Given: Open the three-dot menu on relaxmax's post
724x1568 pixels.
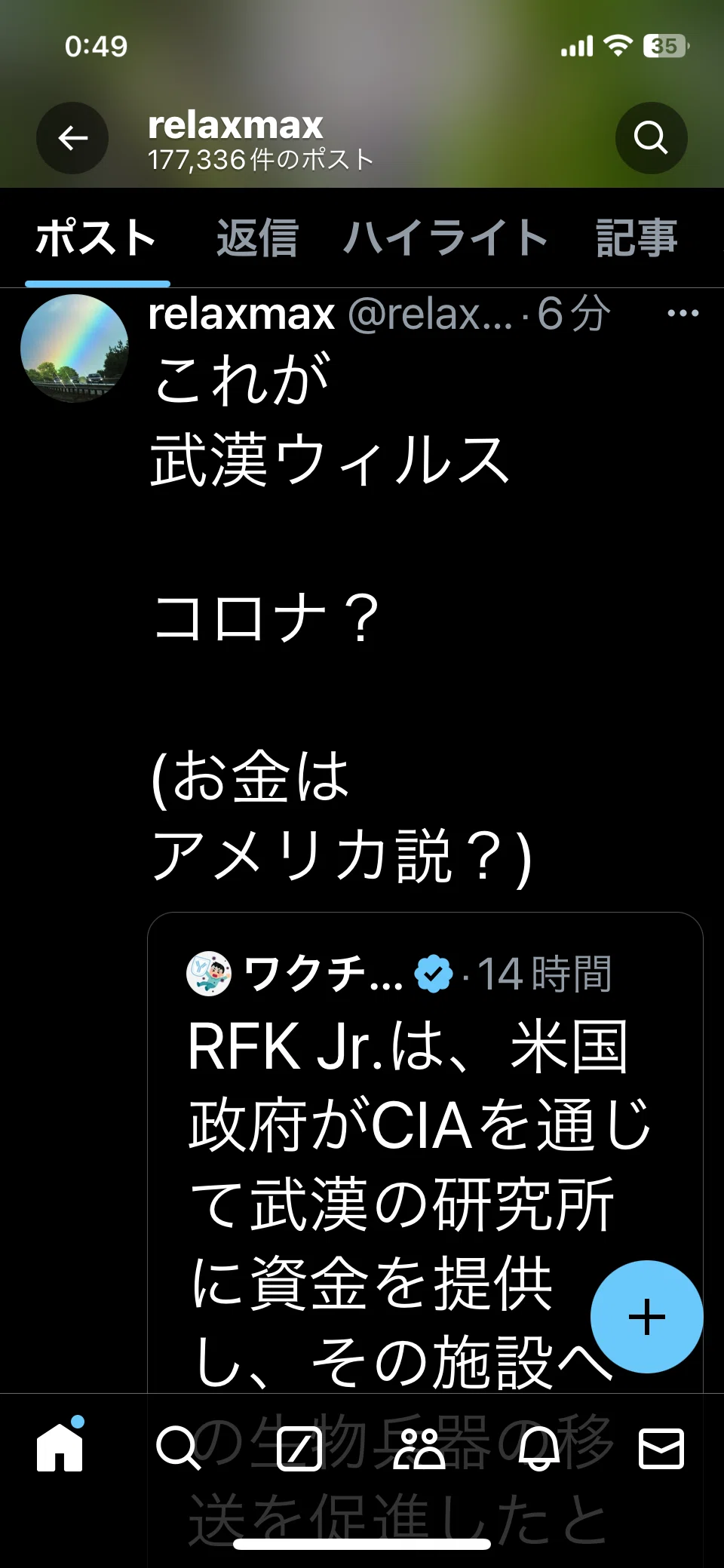Looking at the screenshot, I should (683, 313).
